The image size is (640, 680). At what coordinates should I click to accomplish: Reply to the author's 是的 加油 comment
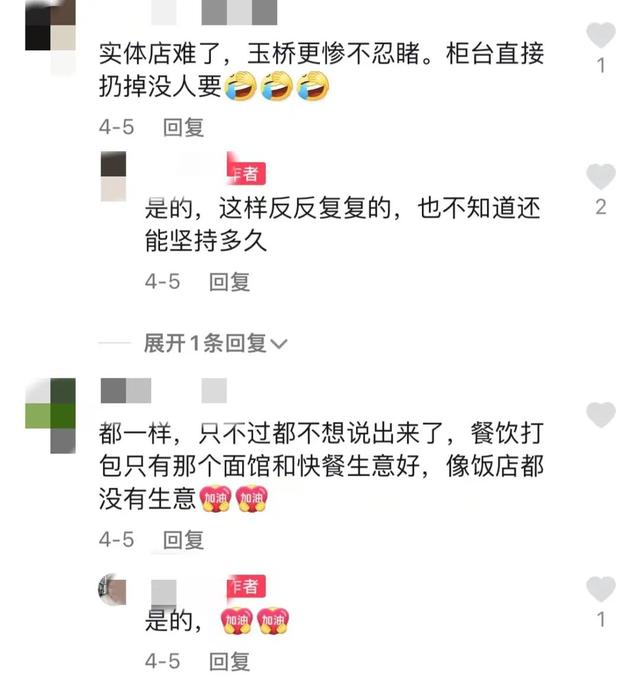[229, 661]
